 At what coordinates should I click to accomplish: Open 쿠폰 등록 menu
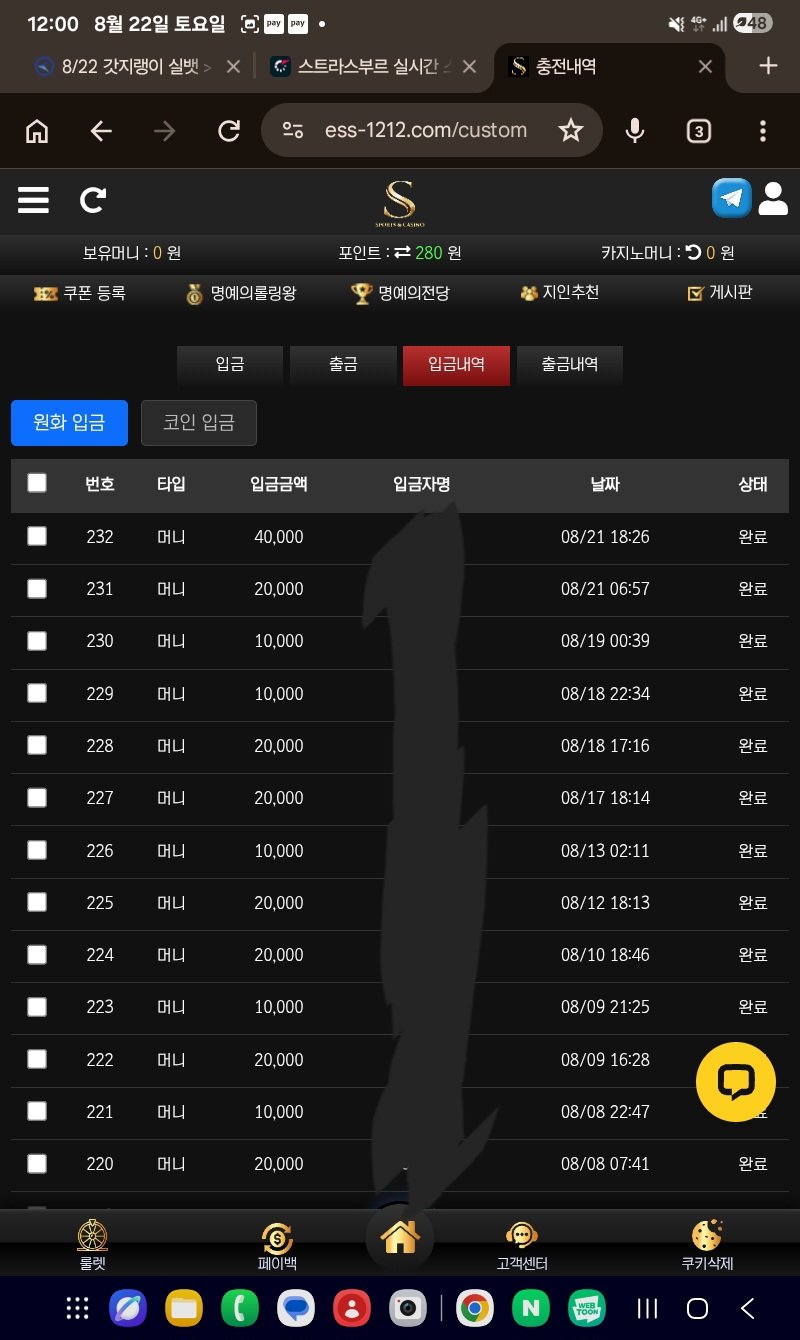tap(80, 293)
